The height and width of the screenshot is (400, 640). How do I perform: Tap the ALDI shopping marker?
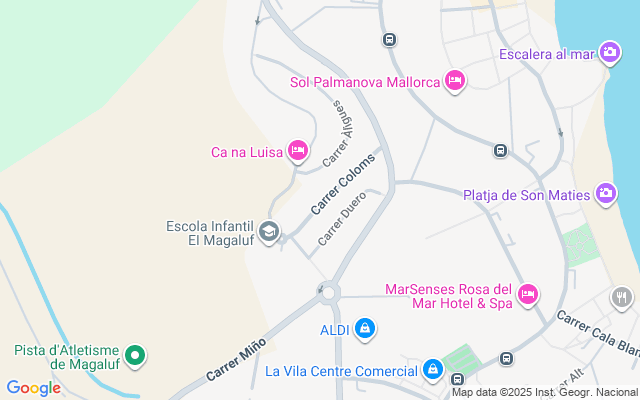coord(366,328)
